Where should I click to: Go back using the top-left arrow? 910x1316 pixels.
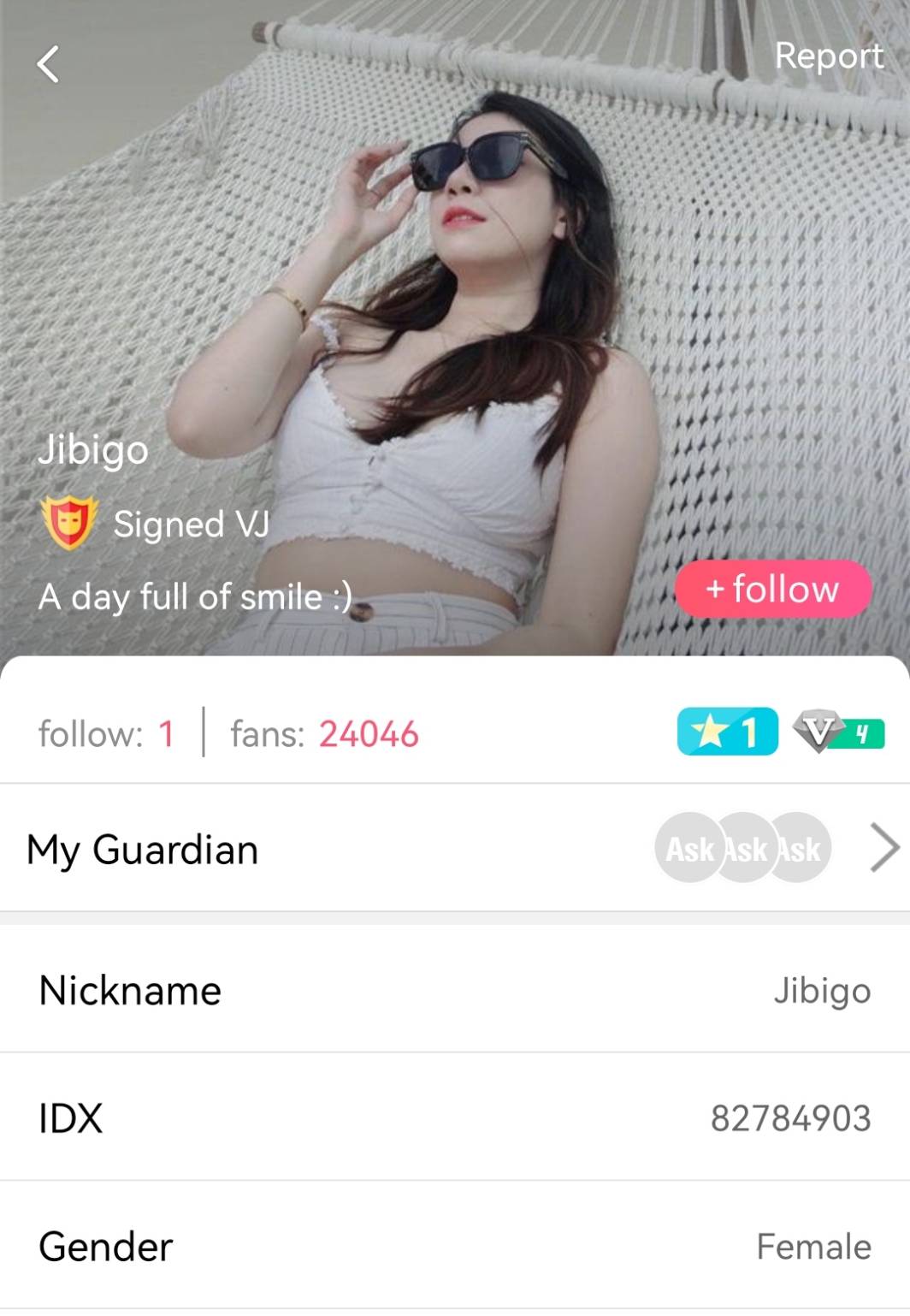pos(49,64)
